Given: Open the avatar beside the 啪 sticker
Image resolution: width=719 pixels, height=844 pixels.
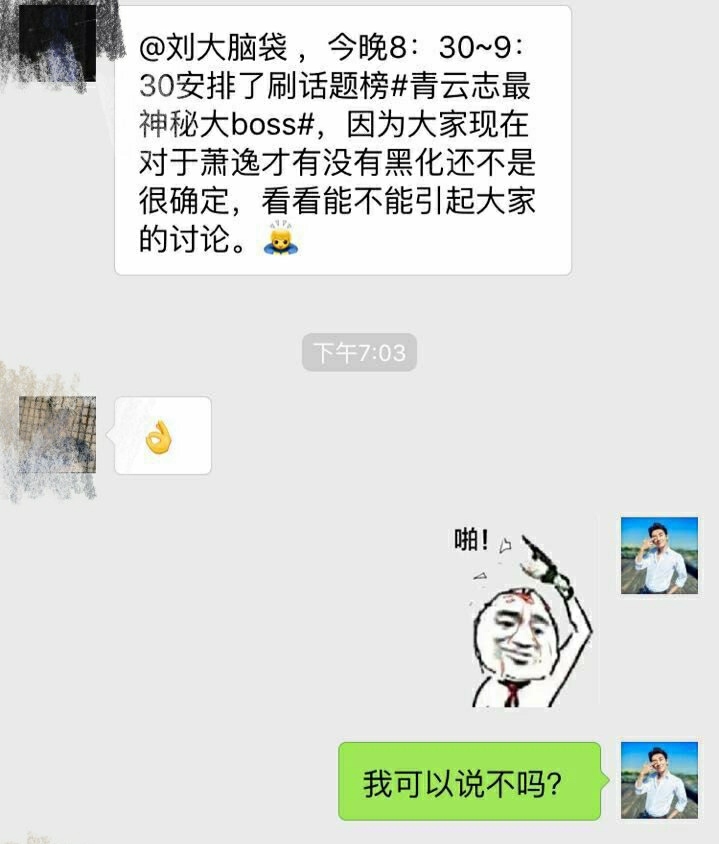Looking at the screenshot, I should (x=659, y=556).
